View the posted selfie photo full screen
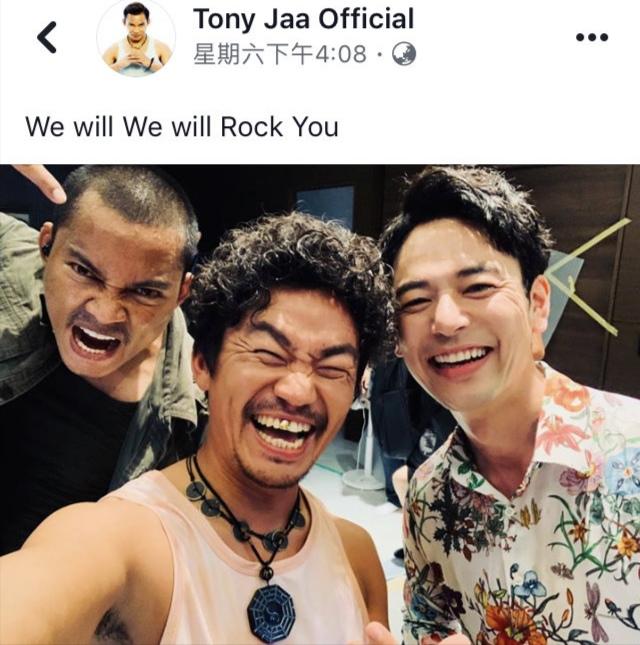The image size is (640, 645). [x=320, y=404]
